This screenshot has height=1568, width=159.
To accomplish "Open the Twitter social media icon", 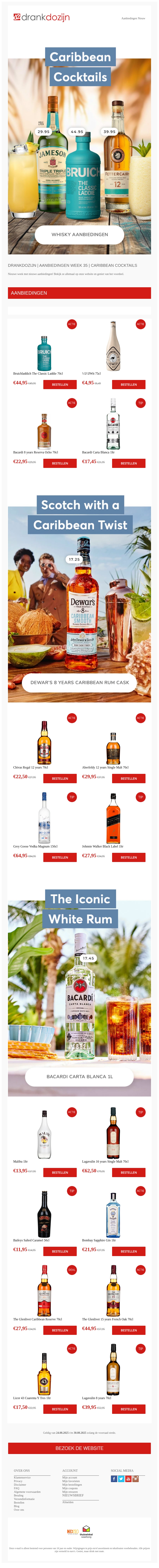I will [121, 1478].
